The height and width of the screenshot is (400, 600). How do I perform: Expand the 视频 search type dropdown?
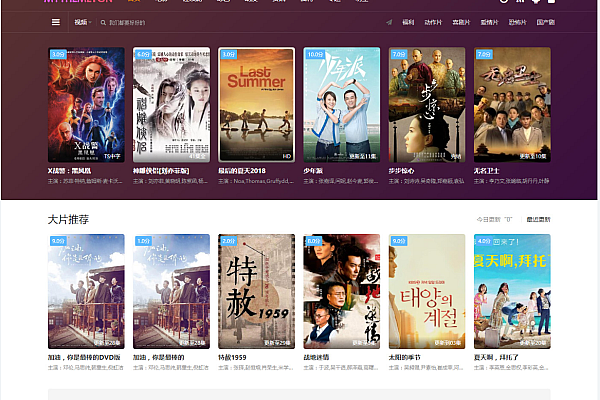click(82, 20)
